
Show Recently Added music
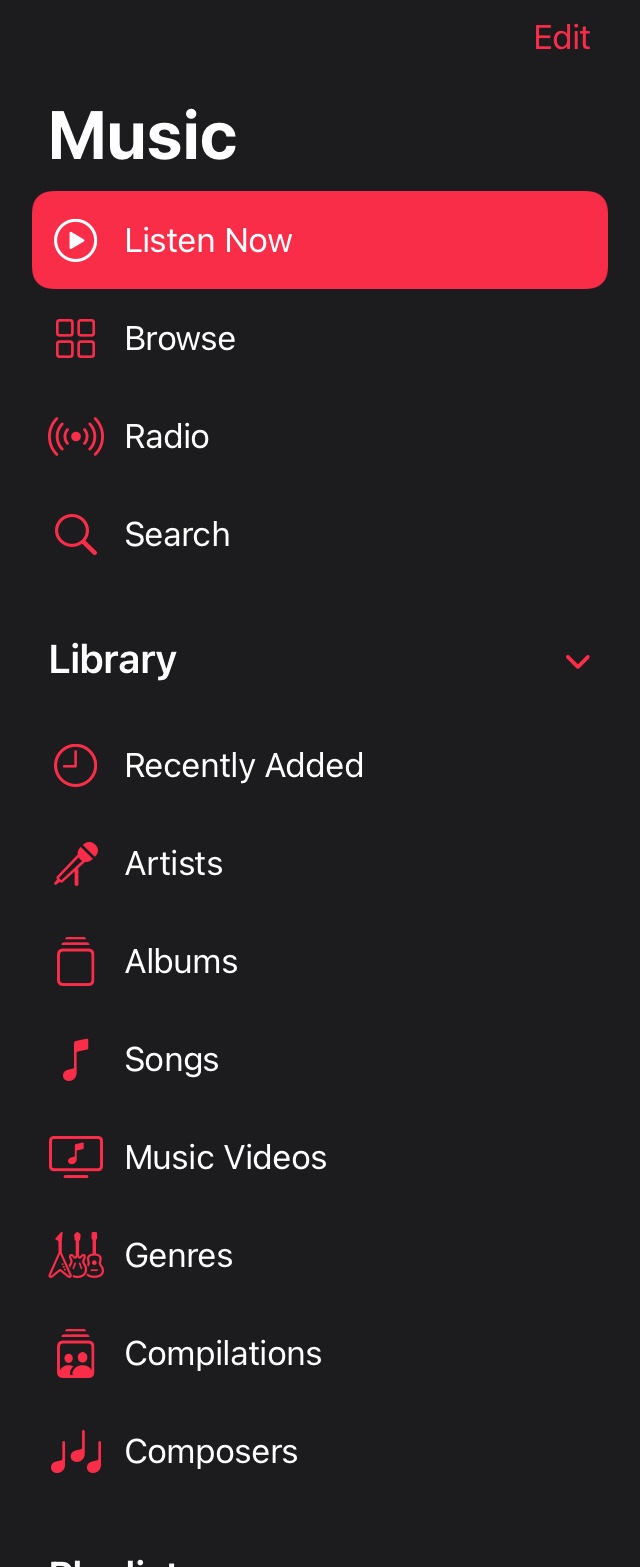point(243,766)
